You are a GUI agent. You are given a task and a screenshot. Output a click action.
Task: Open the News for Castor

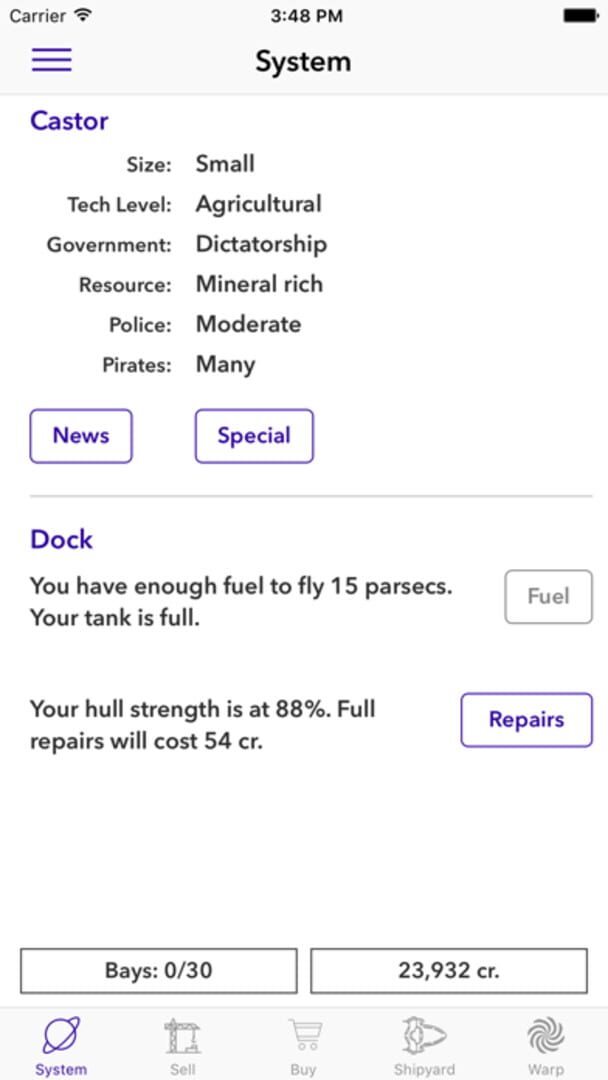click(x=81, y=436)
